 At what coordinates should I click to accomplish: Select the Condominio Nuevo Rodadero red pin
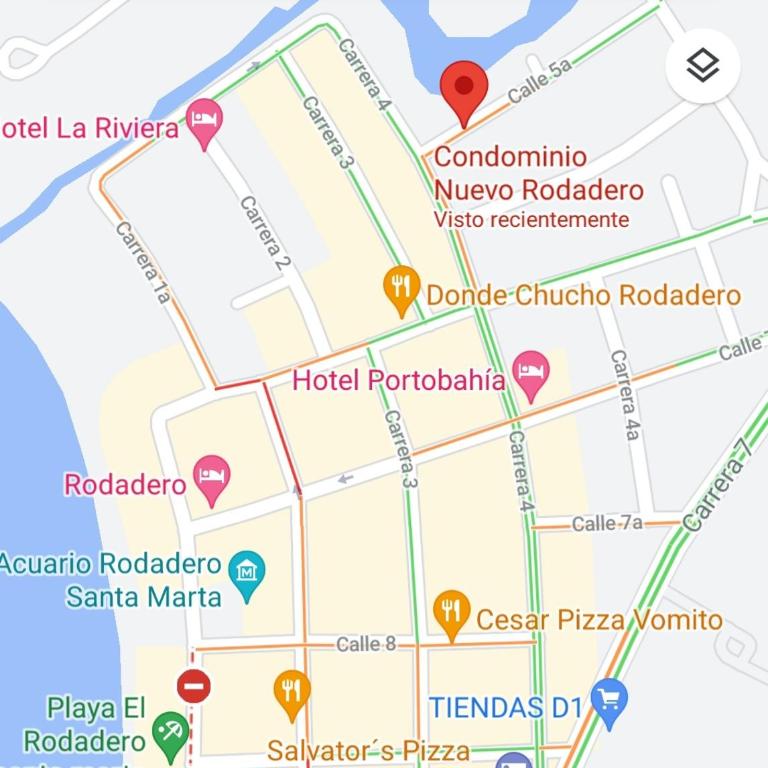tap(464, 88)
